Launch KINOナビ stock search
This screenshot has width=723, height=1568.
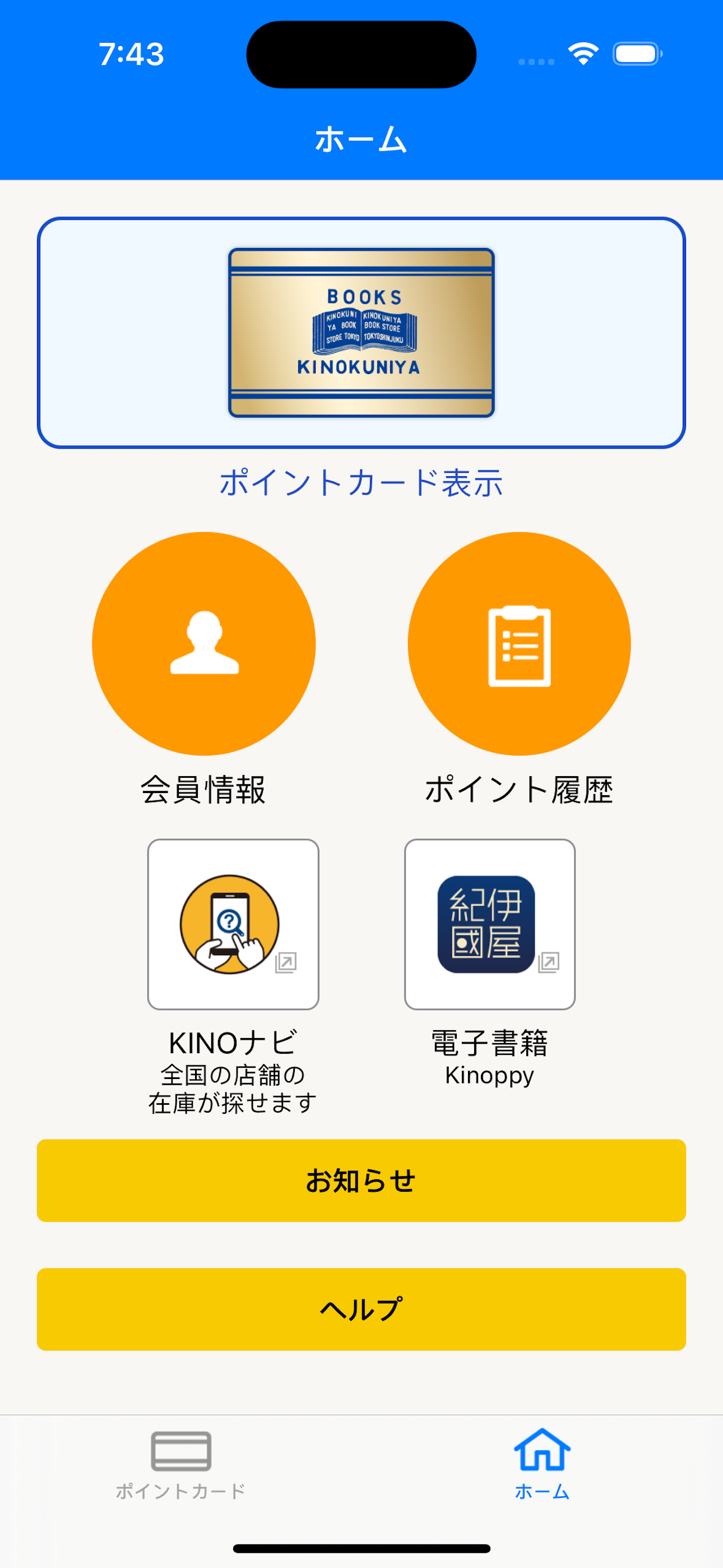tap(233, 924)
